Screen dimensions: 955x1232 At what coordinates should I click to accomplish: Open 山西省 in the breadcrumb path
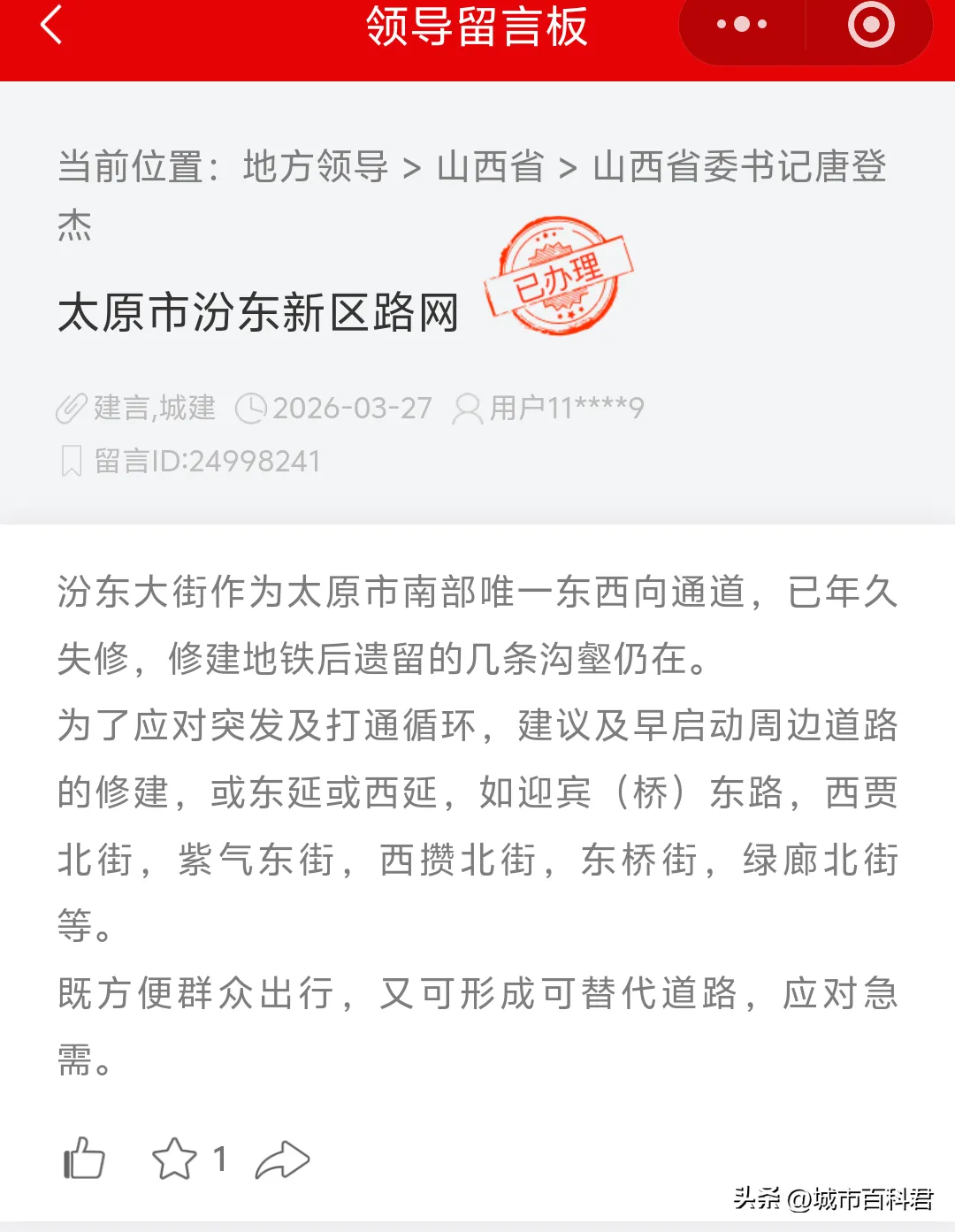pos(491,166)
